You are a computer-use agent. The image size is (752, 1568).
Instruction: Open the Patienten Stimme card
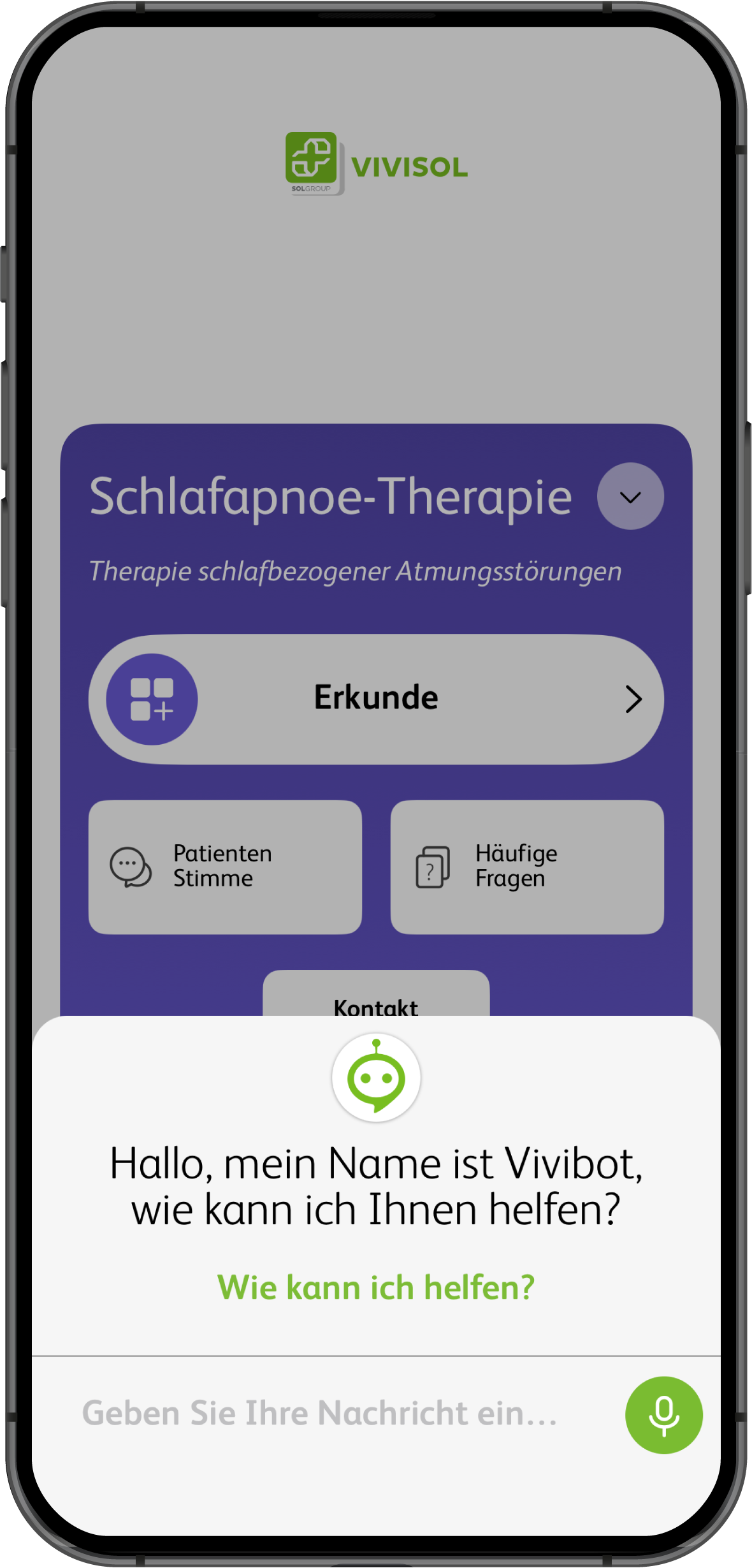tap(225, 867)
